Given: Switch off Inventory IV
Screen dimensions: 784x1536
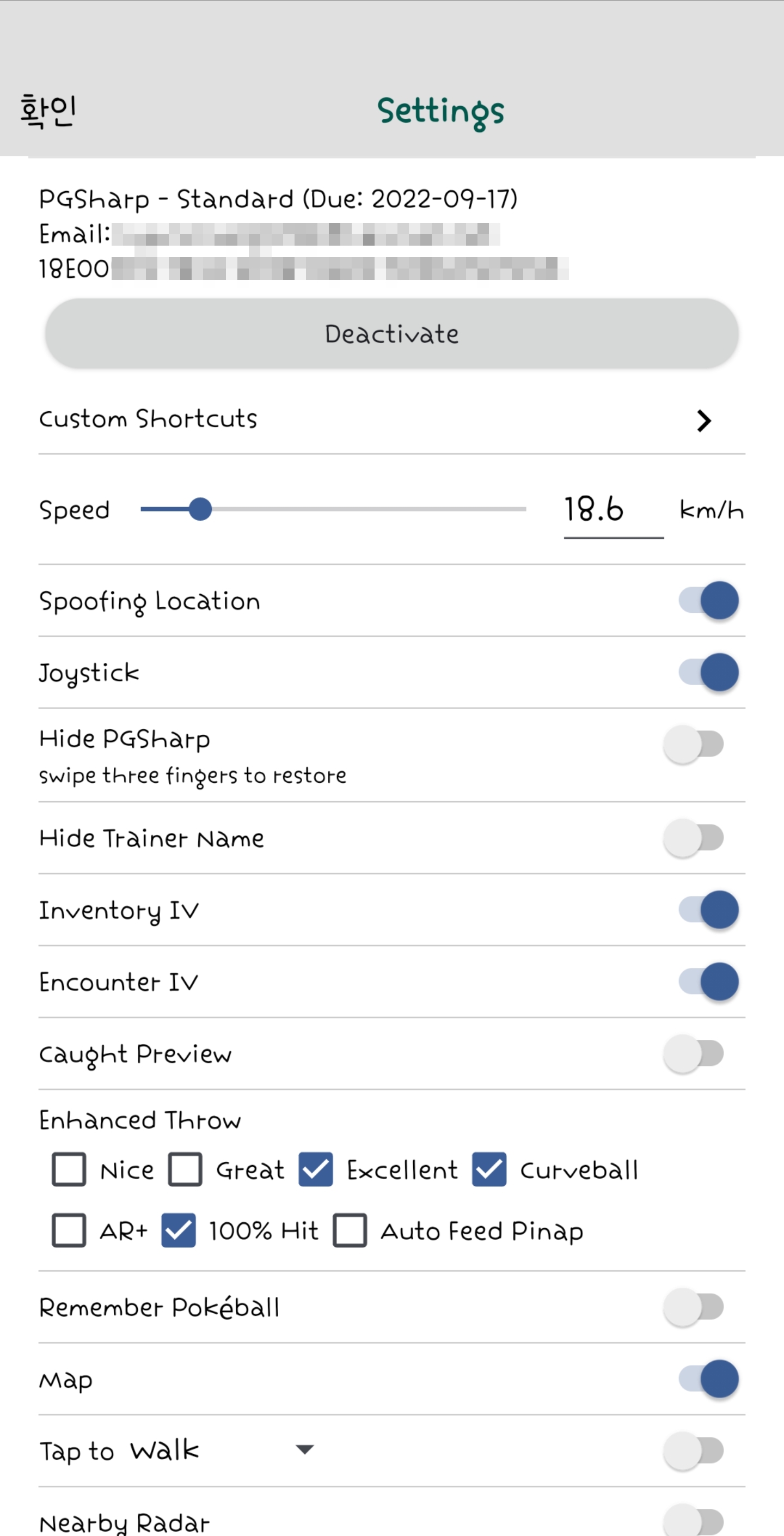Looking at the screenshot, I should pos(708,910).
